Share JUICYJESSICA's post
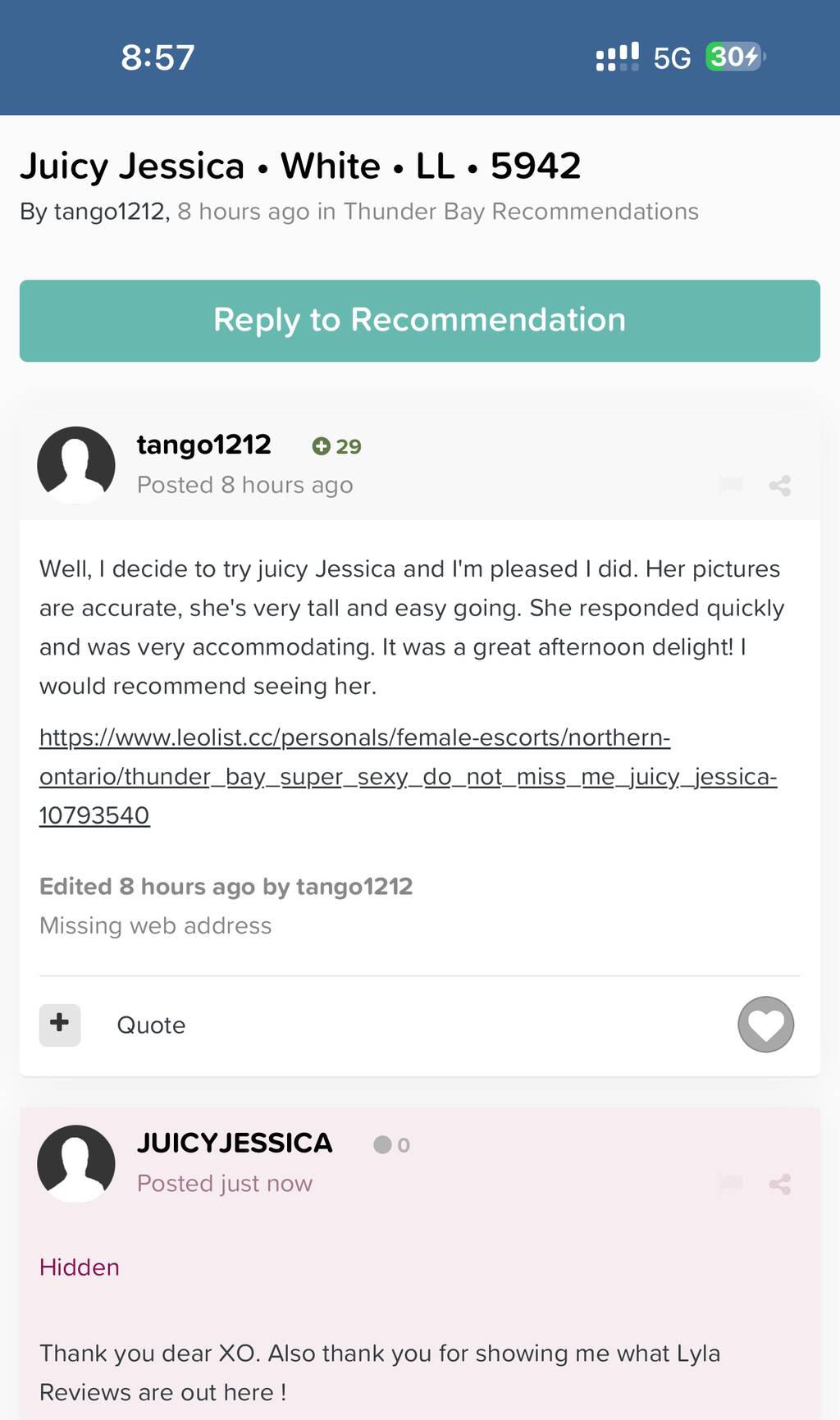The width and height of the screenshot is (840, 1420). coord(780,1184)
